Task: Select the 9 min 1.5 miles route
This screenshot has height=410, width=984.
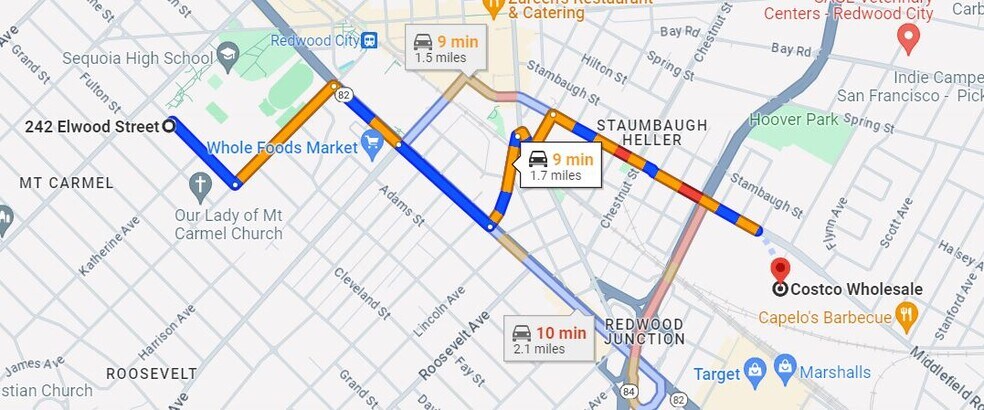Action: 445,48
